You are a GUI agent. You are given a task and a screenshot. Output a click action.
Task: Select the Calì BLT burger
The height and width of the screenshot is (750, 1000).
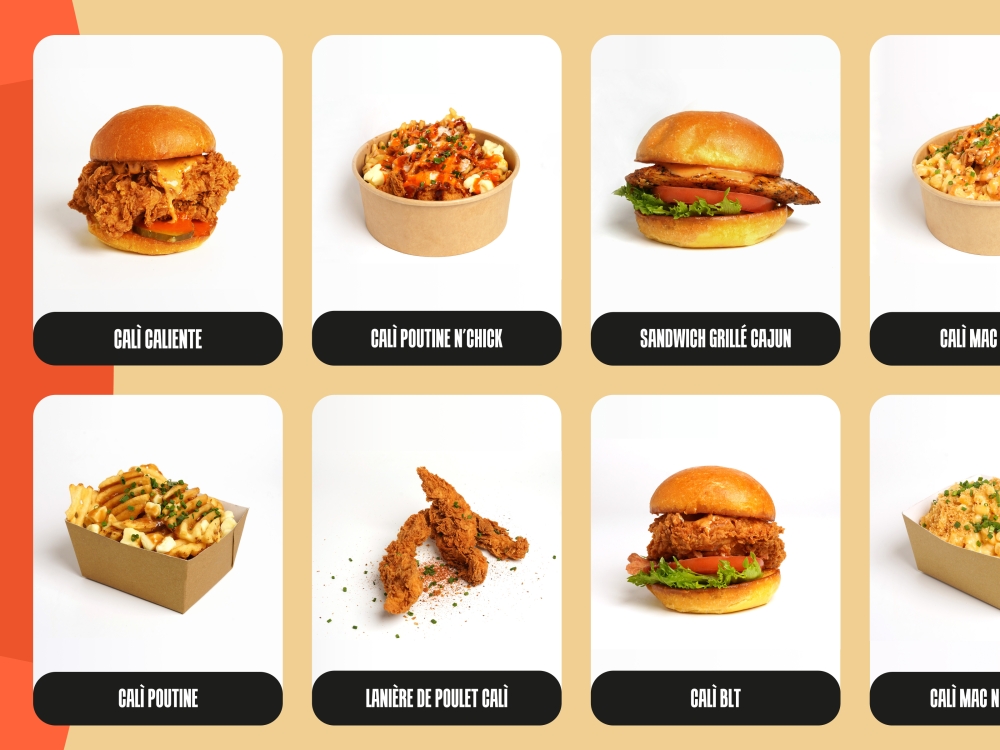click(x=715, y=560)
